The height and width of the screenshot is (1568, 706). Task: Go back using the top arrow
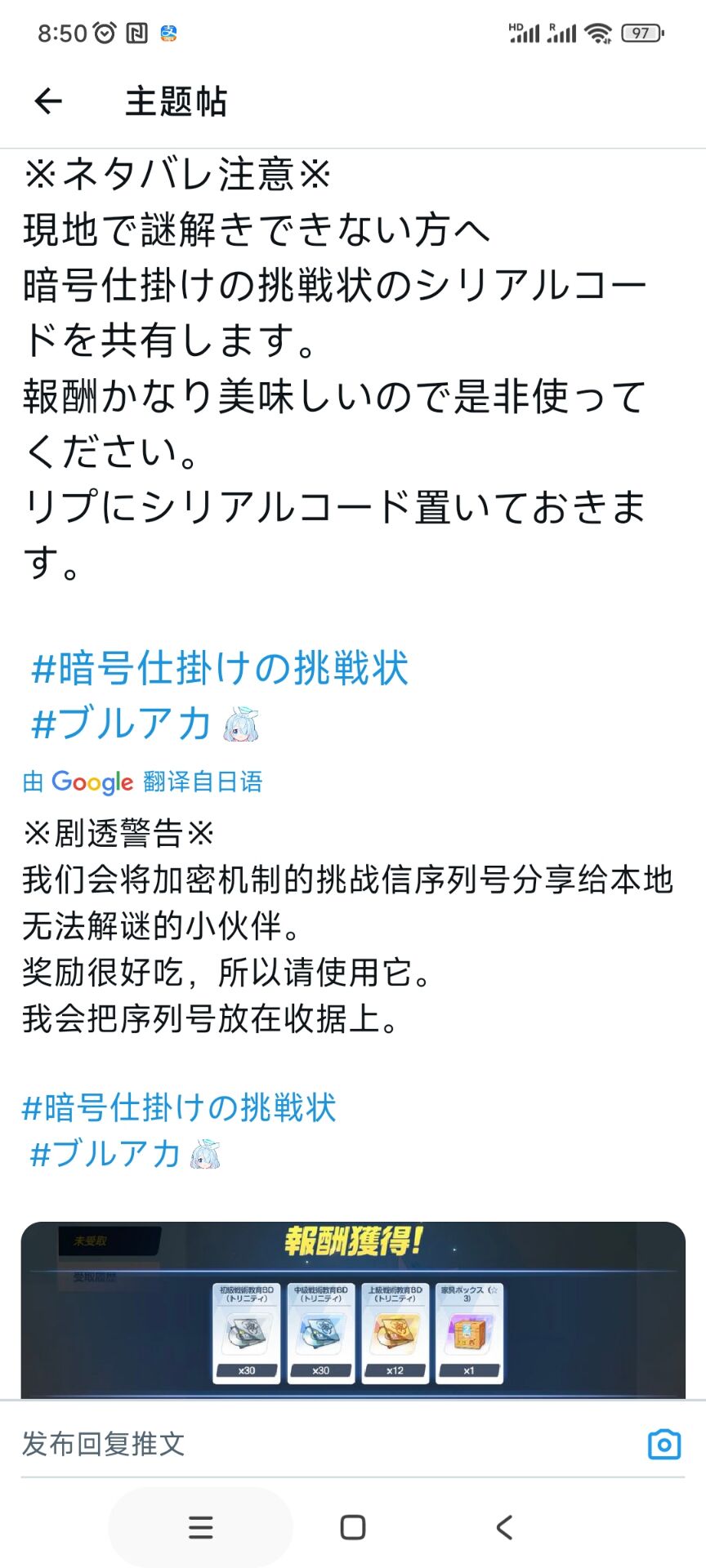[x=48, y=101]
